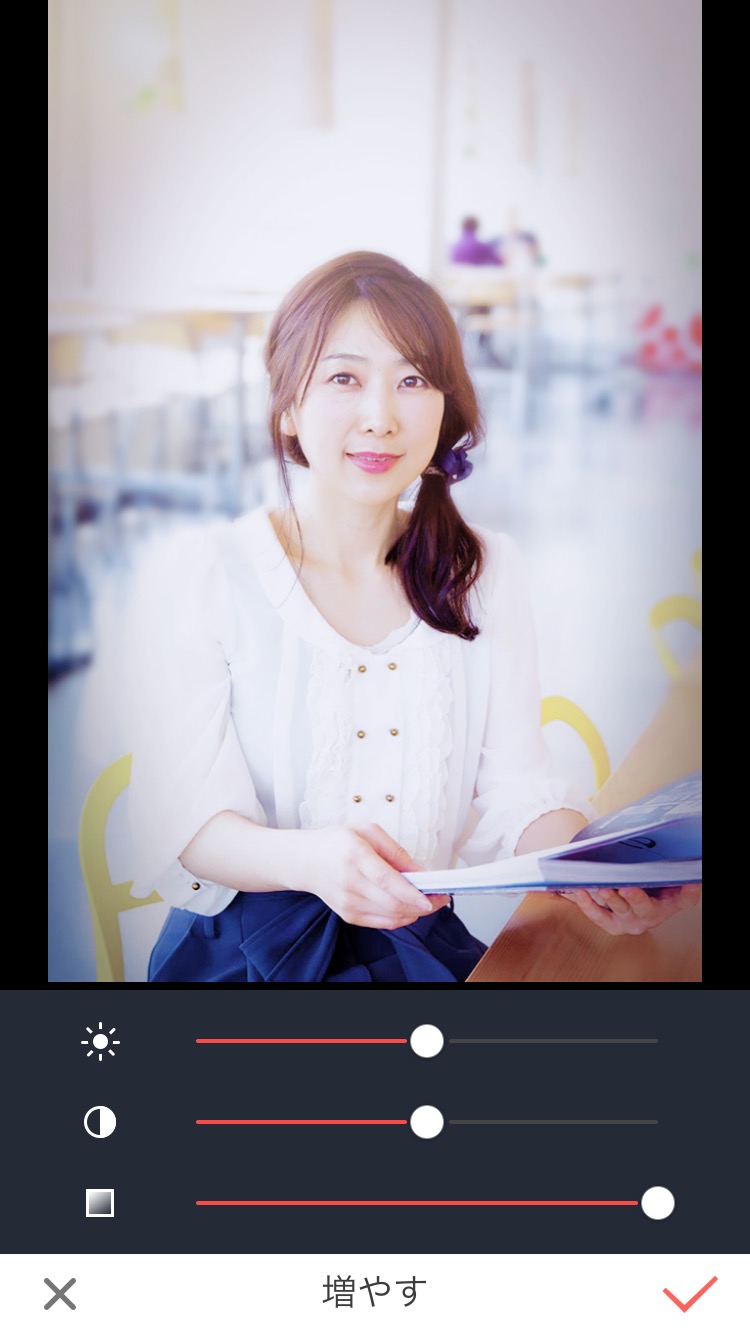Tap the contrast slider handle
750x1334 pixels.
click(x=427, y=1122)
